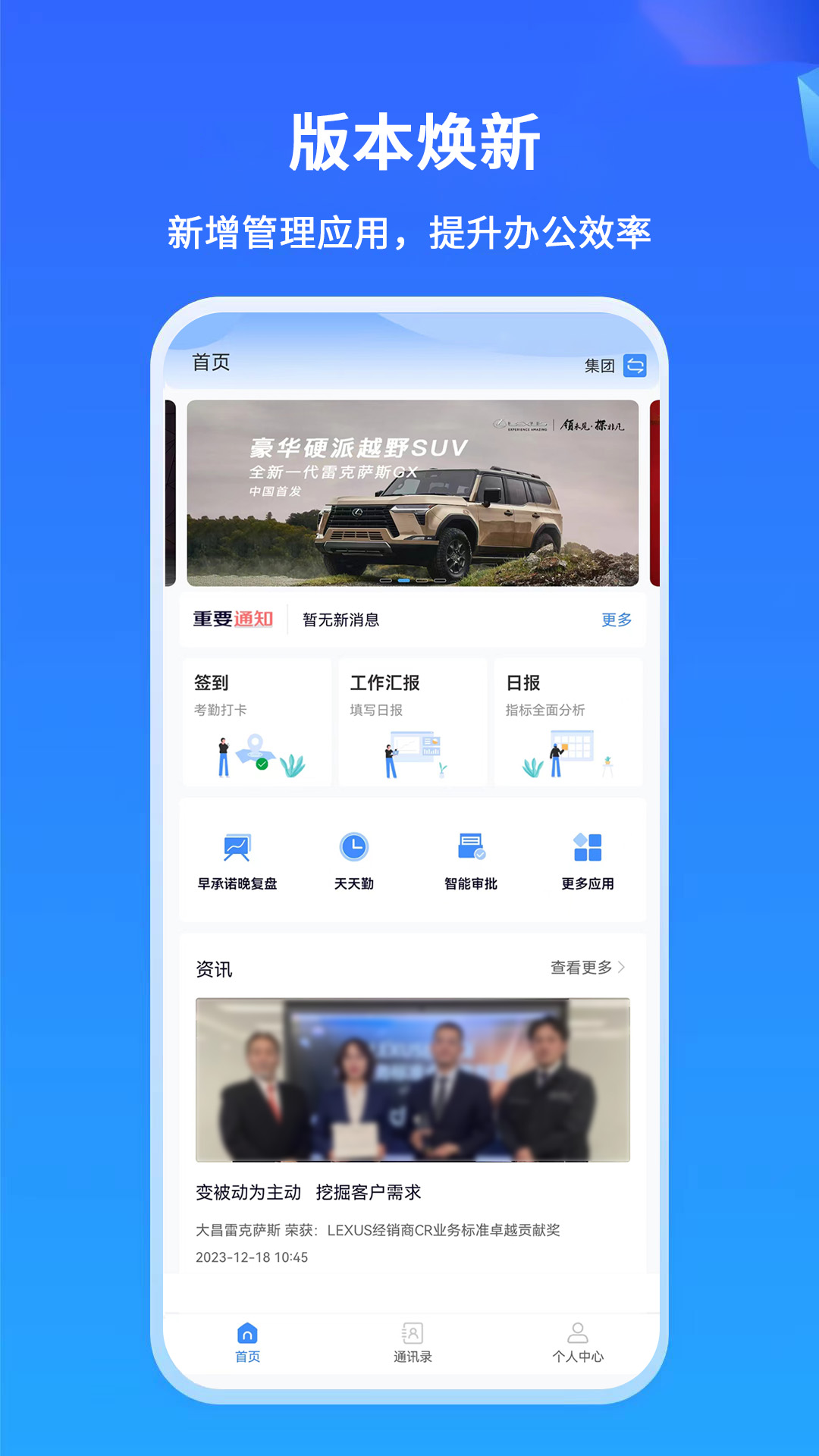Open the 天天勤 attendance app icon
This screenshot has width=819, height=1456.
pyautogui.click(x=353, y=847)
